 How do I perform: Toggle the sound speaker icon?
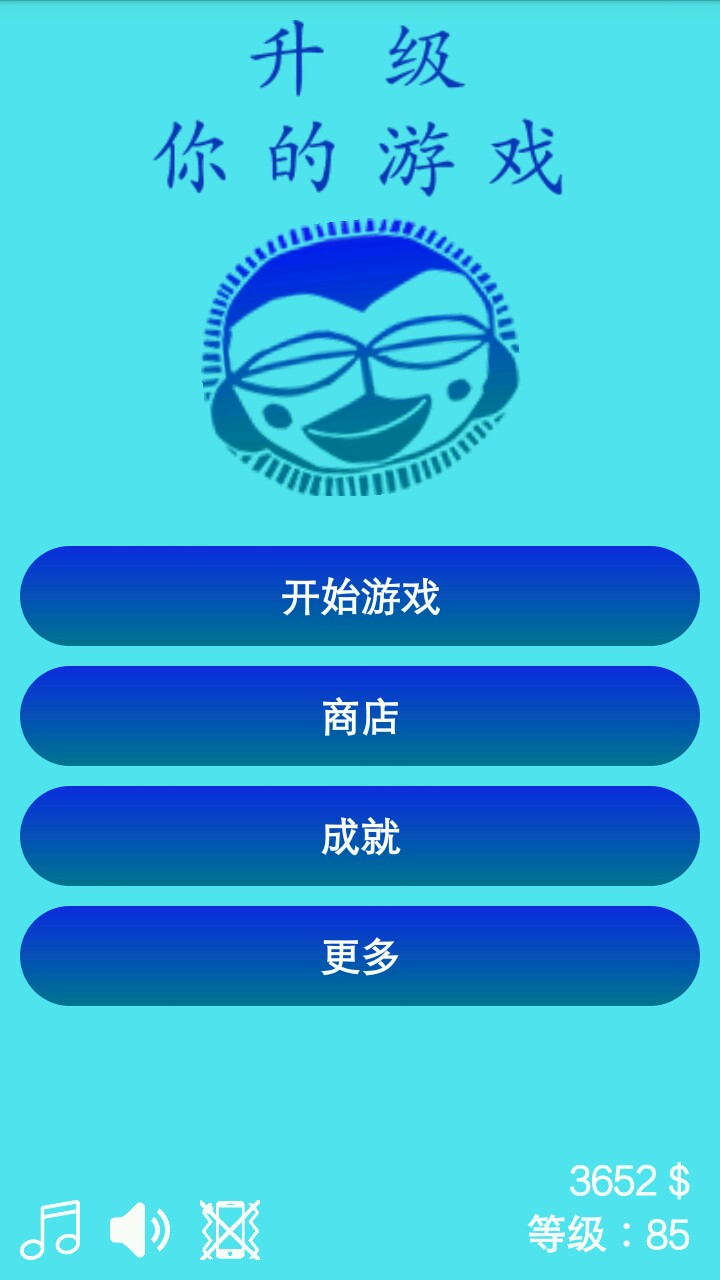click(139, 1229)
